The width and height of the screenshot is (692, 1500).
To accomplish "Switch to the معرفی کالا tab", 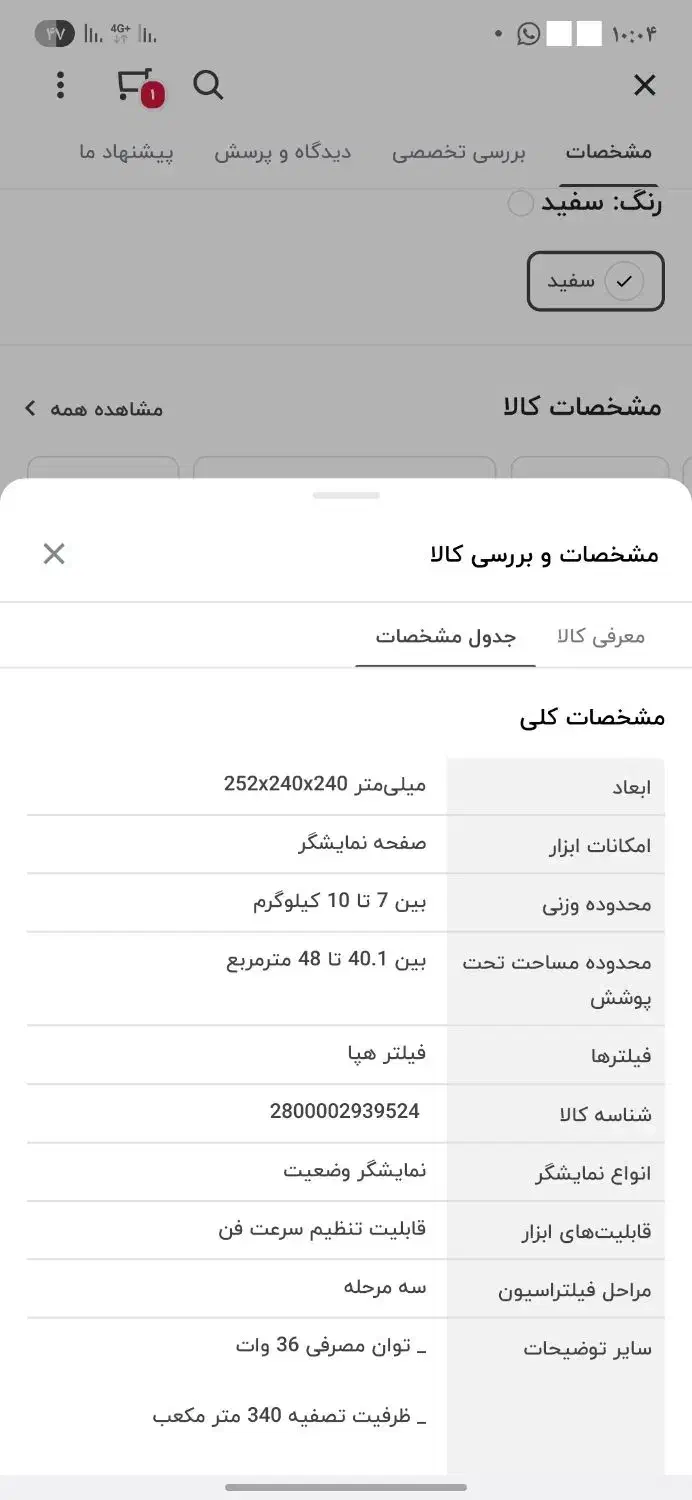I will click(601, 636).
